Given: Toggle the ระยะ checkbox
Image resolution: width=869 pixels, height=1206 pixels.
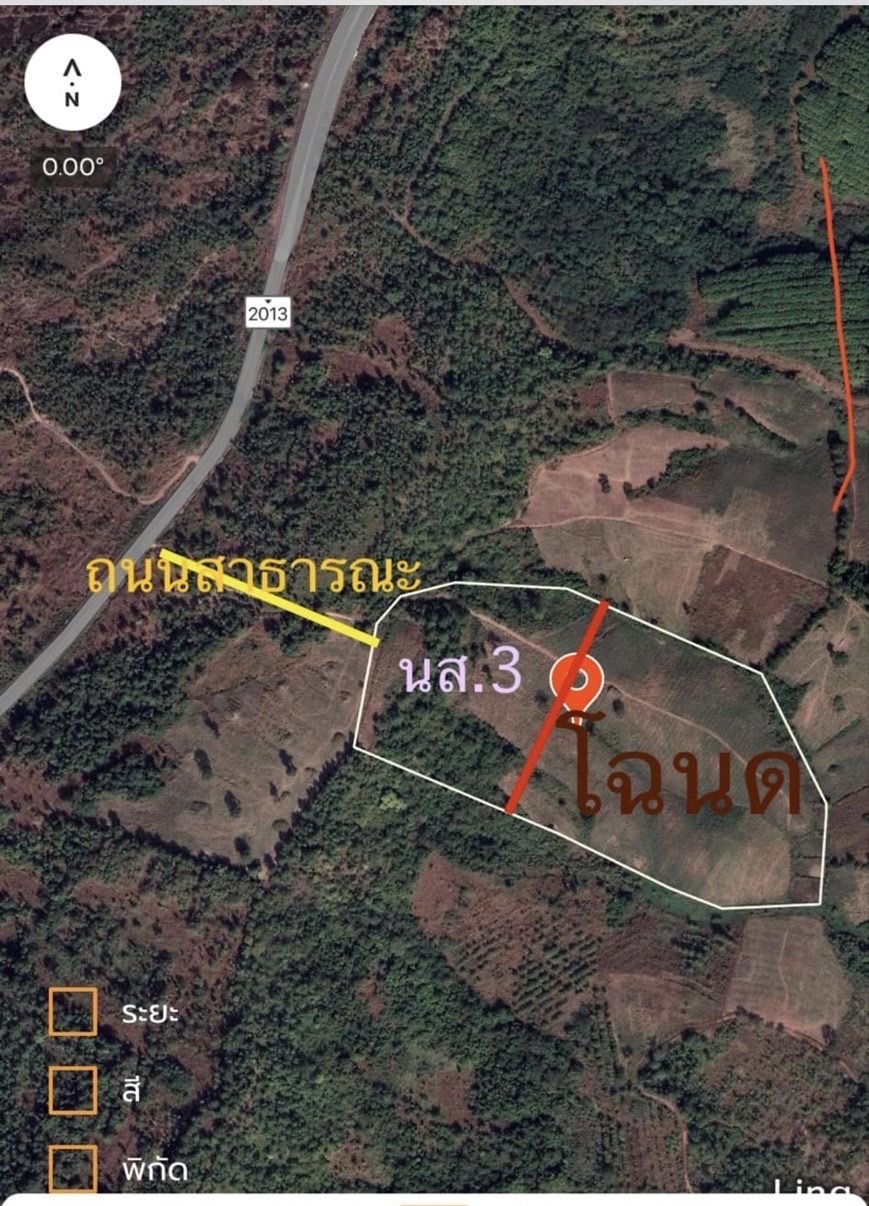Looking at the screenshot, I should click(73, 1012).
